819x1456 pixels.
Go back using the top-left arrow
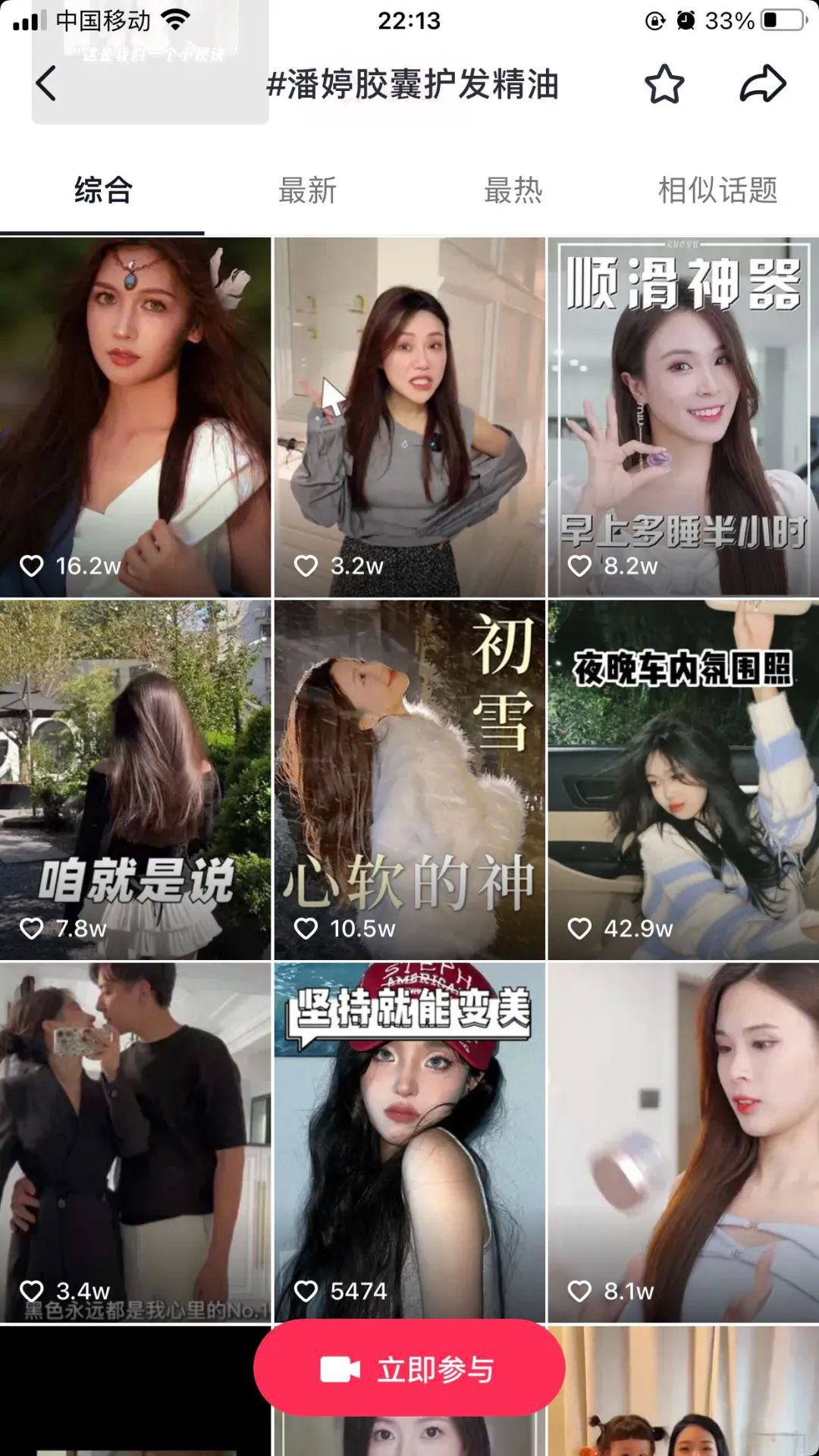tap(46, 83)
